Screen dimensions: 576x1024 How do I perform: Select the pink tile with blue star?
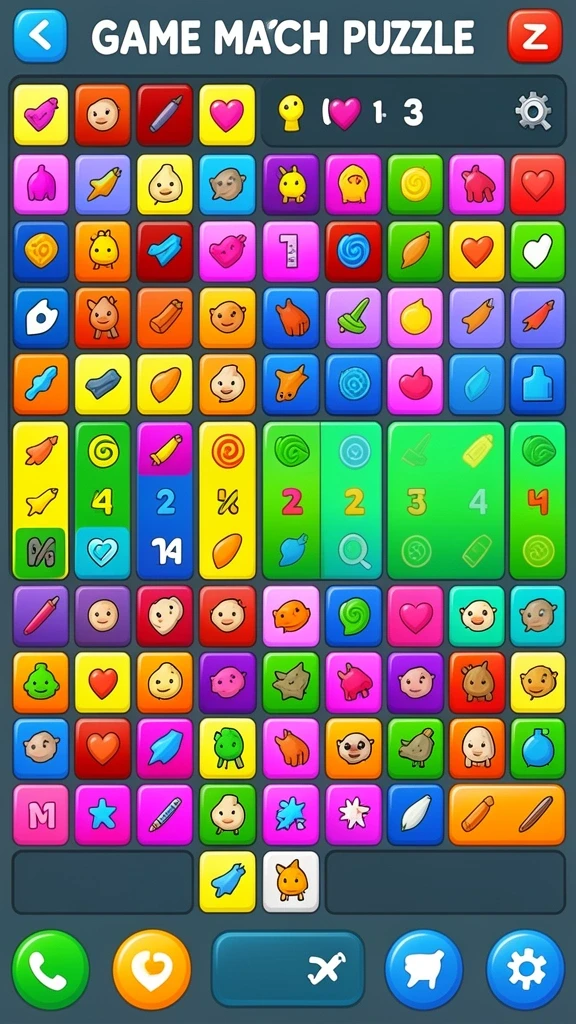(103, 815)
